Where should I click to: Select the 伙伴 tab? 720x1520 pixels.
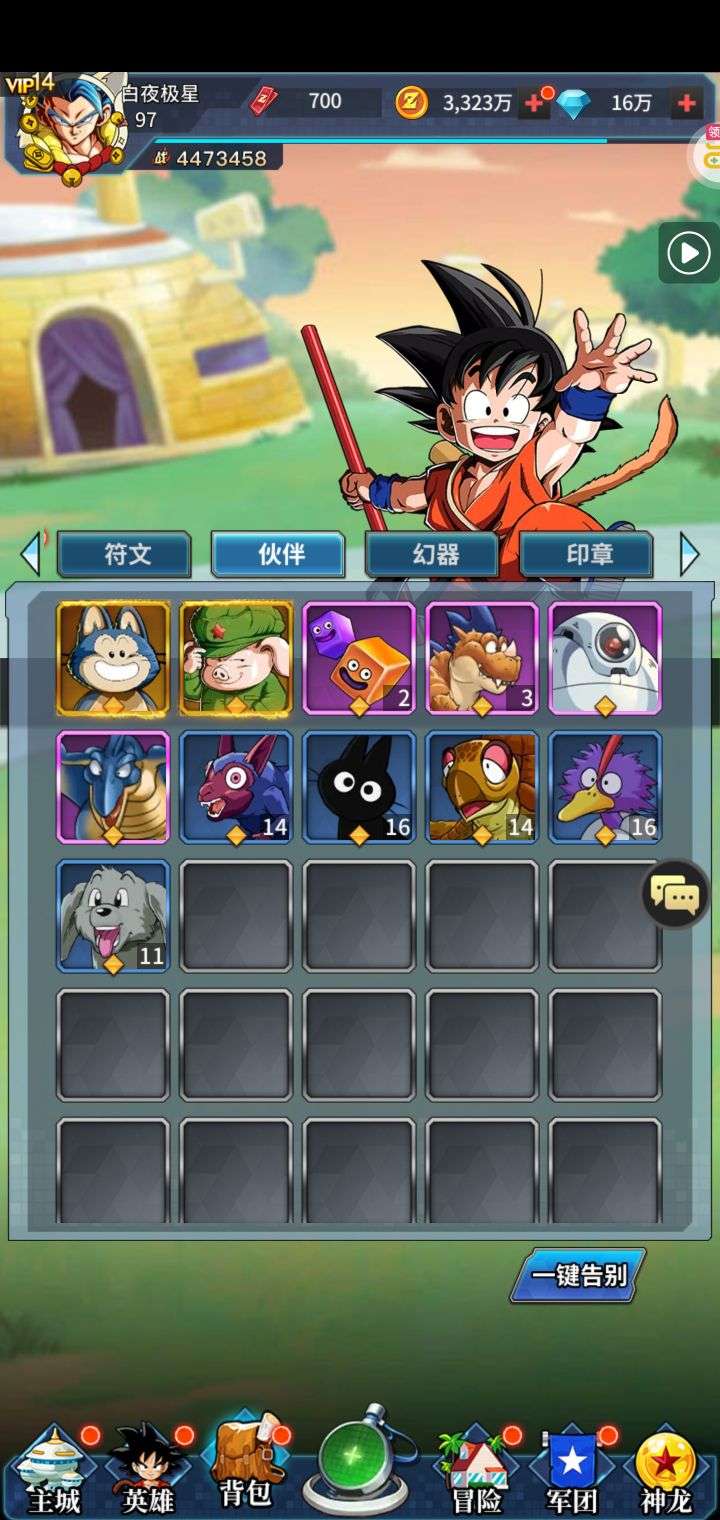278,554
